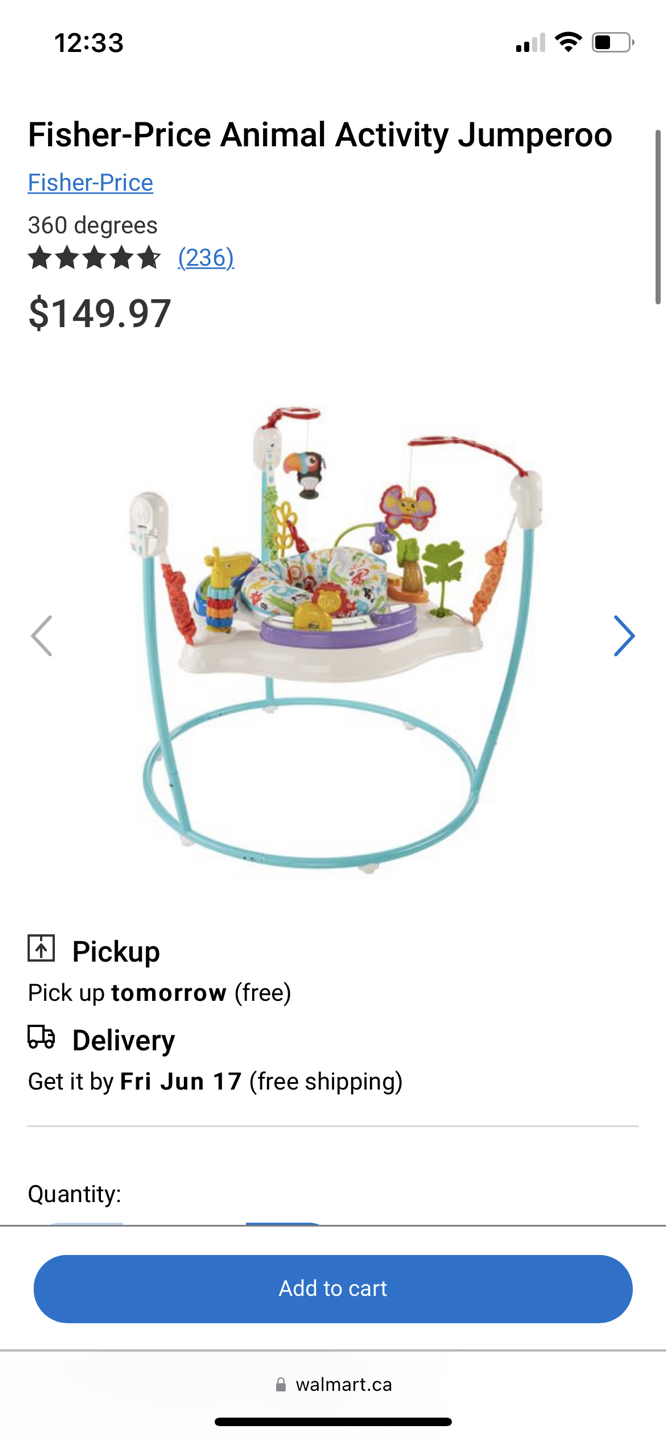
Task: Open the Fisher-Price brand link
Action: point(90,183)
